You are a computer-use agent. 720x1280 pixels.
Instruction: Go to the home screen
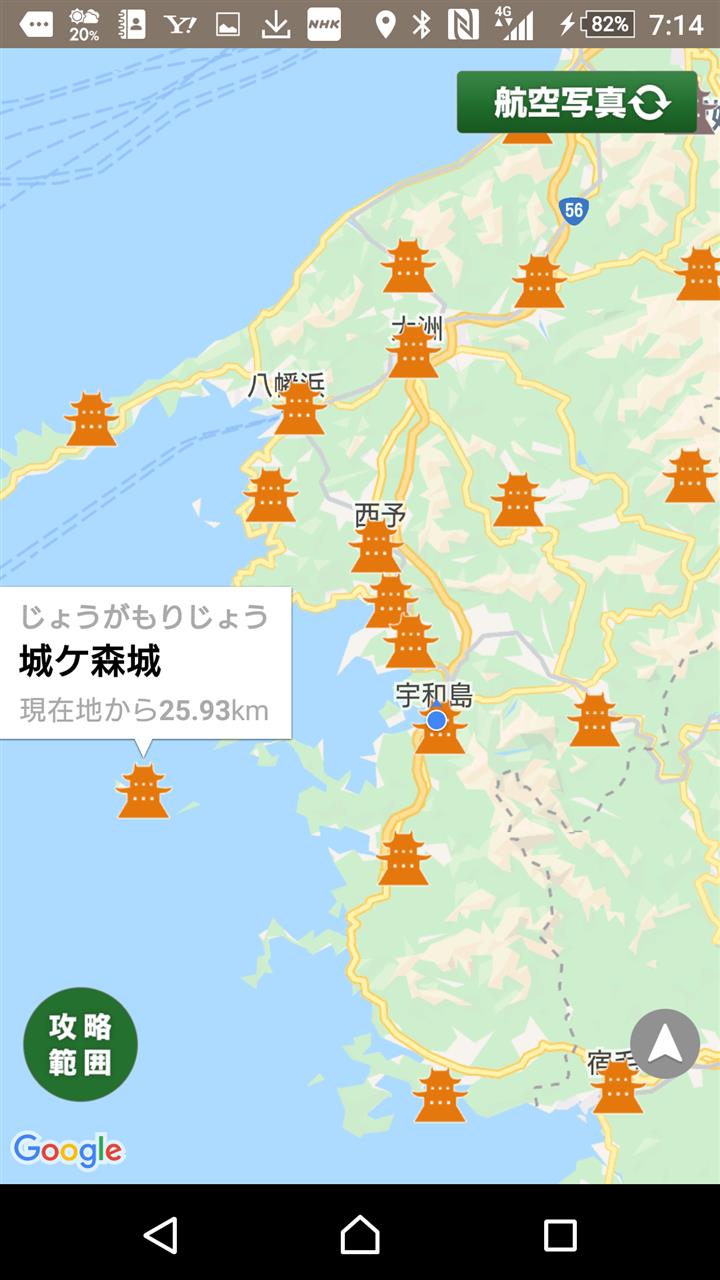(360, 1235)
